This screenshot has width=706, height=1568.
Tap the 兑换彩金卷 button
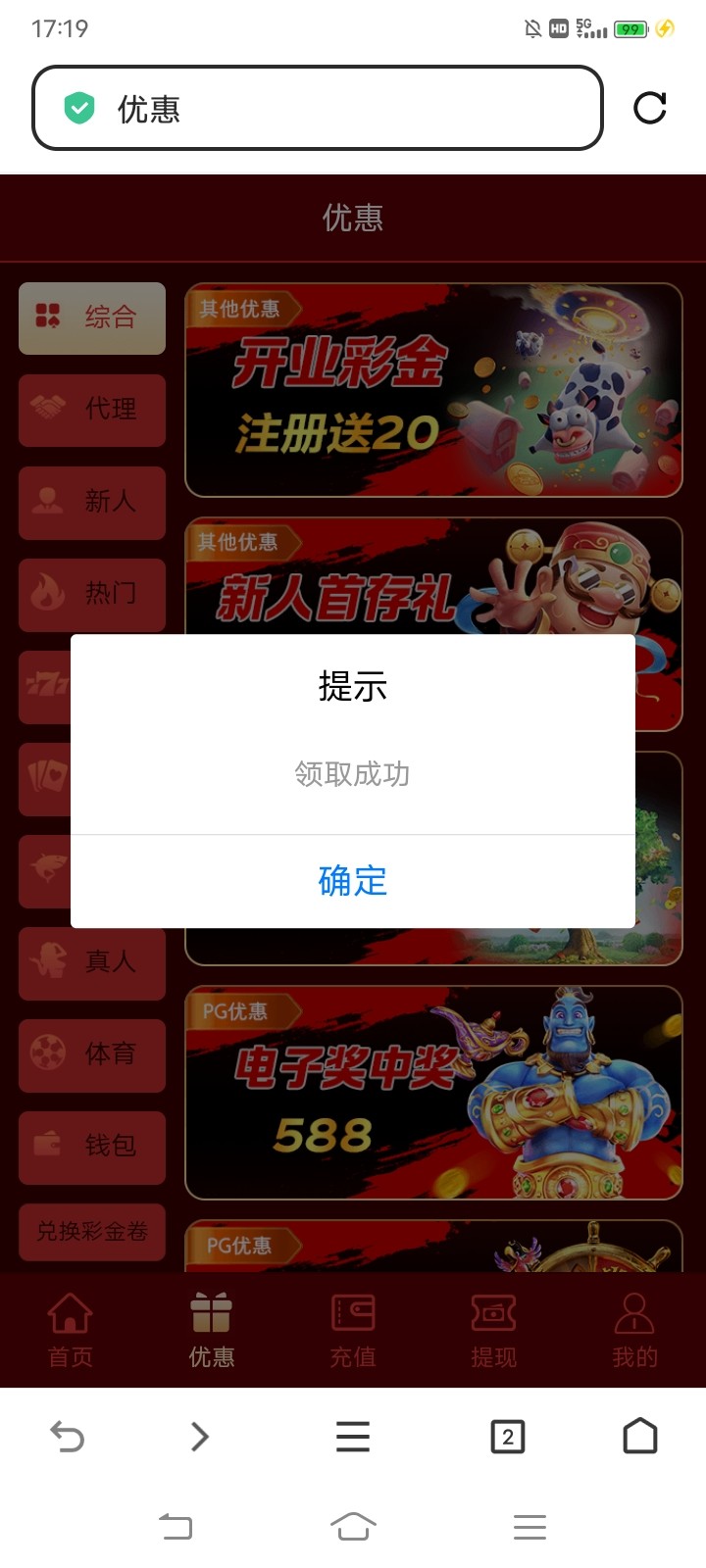(x=92, y=1232)
